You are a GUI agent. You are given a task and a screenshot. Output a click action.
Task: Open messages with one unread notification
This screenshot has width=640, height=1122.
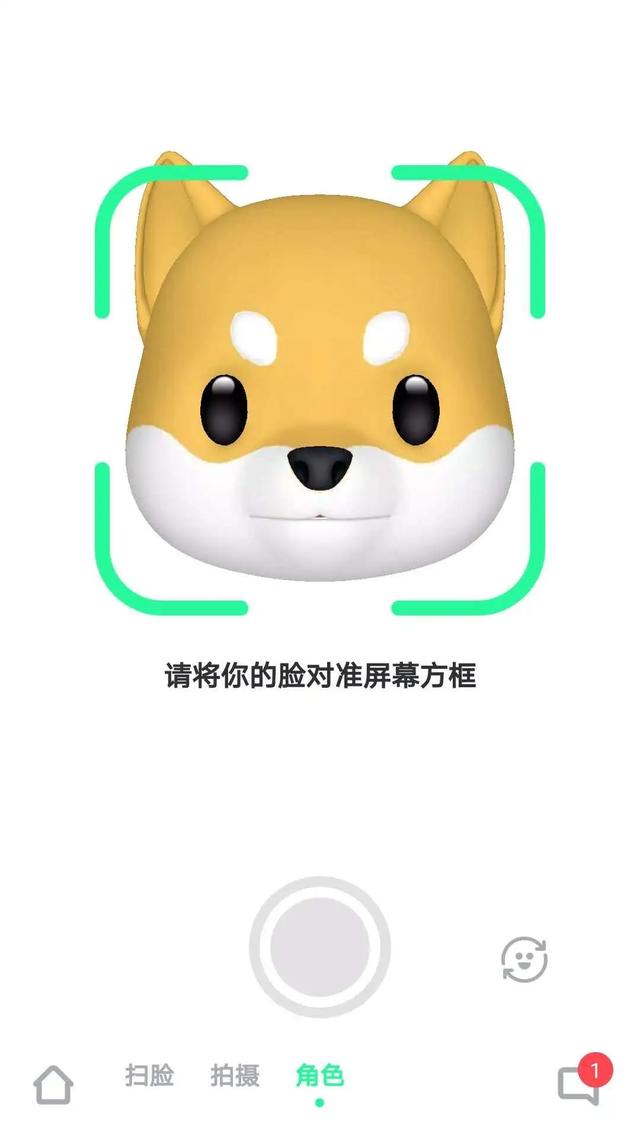pos(579,1084)
